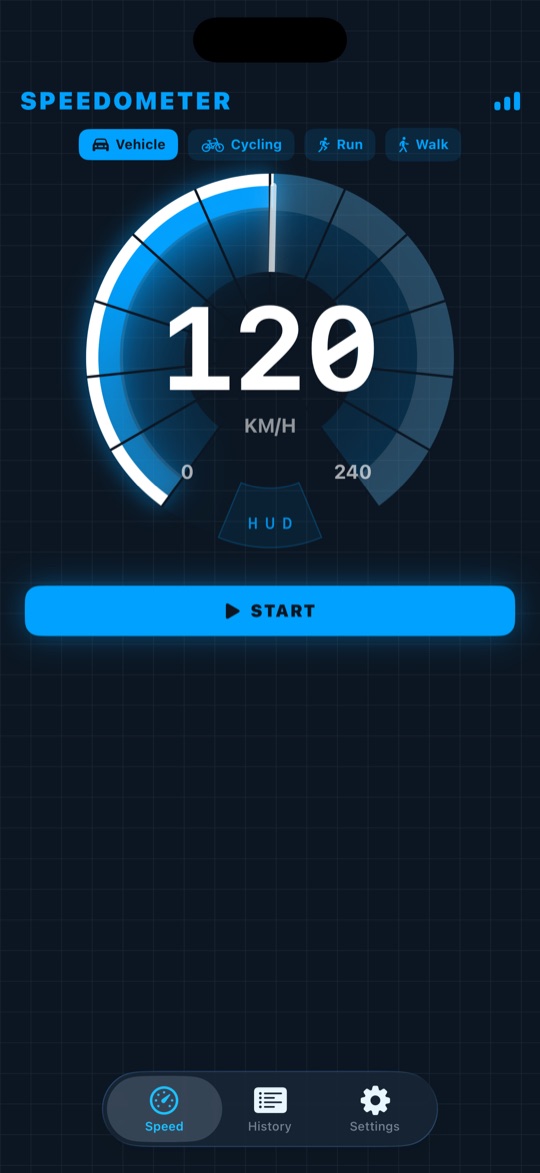Select the Vehicle mode chip
The width and height of the screenshot is (540, 1173).
pyautogui.click(x=129, y=144)
